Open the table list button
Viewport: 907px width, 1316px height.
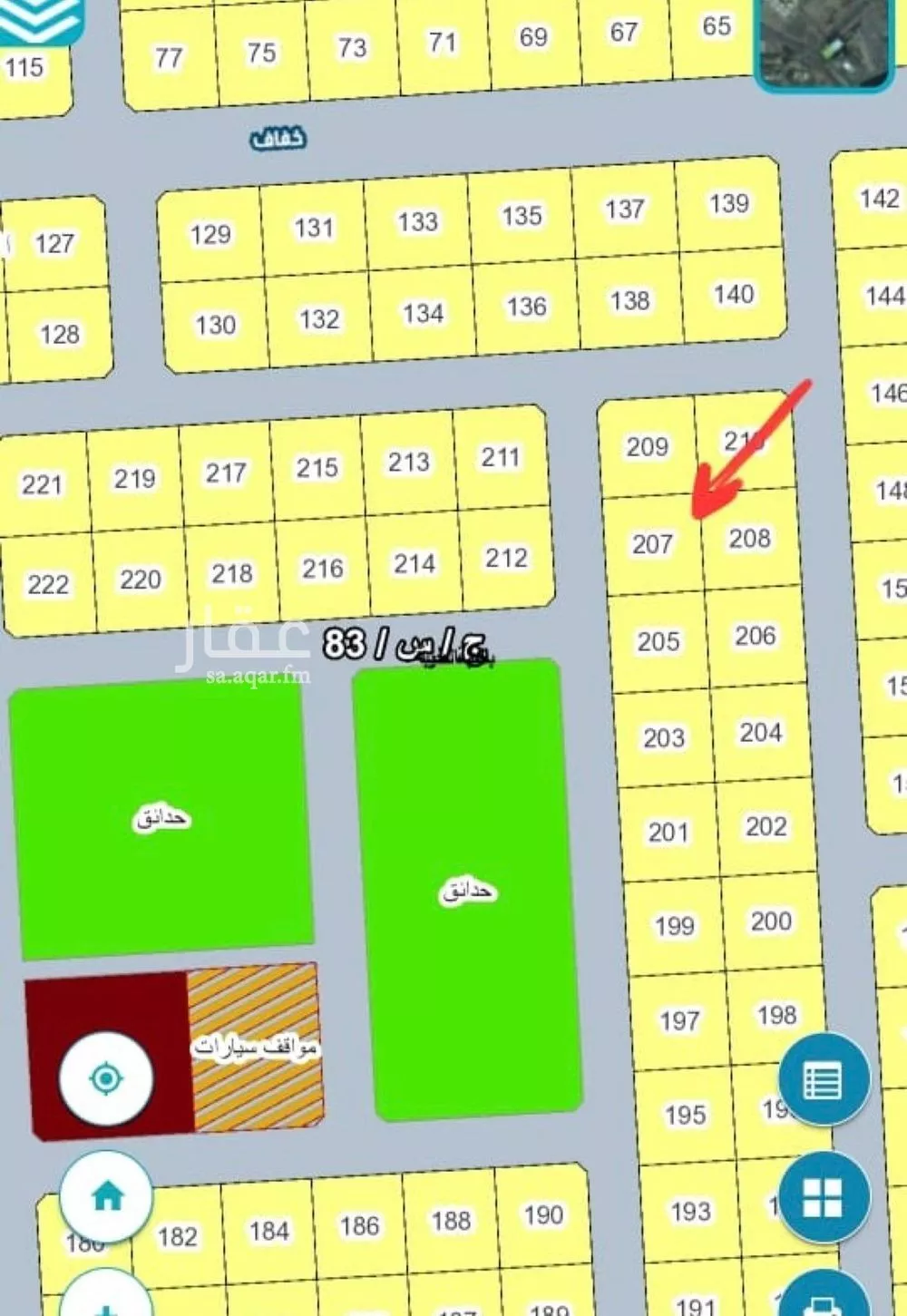point(823,1080)
